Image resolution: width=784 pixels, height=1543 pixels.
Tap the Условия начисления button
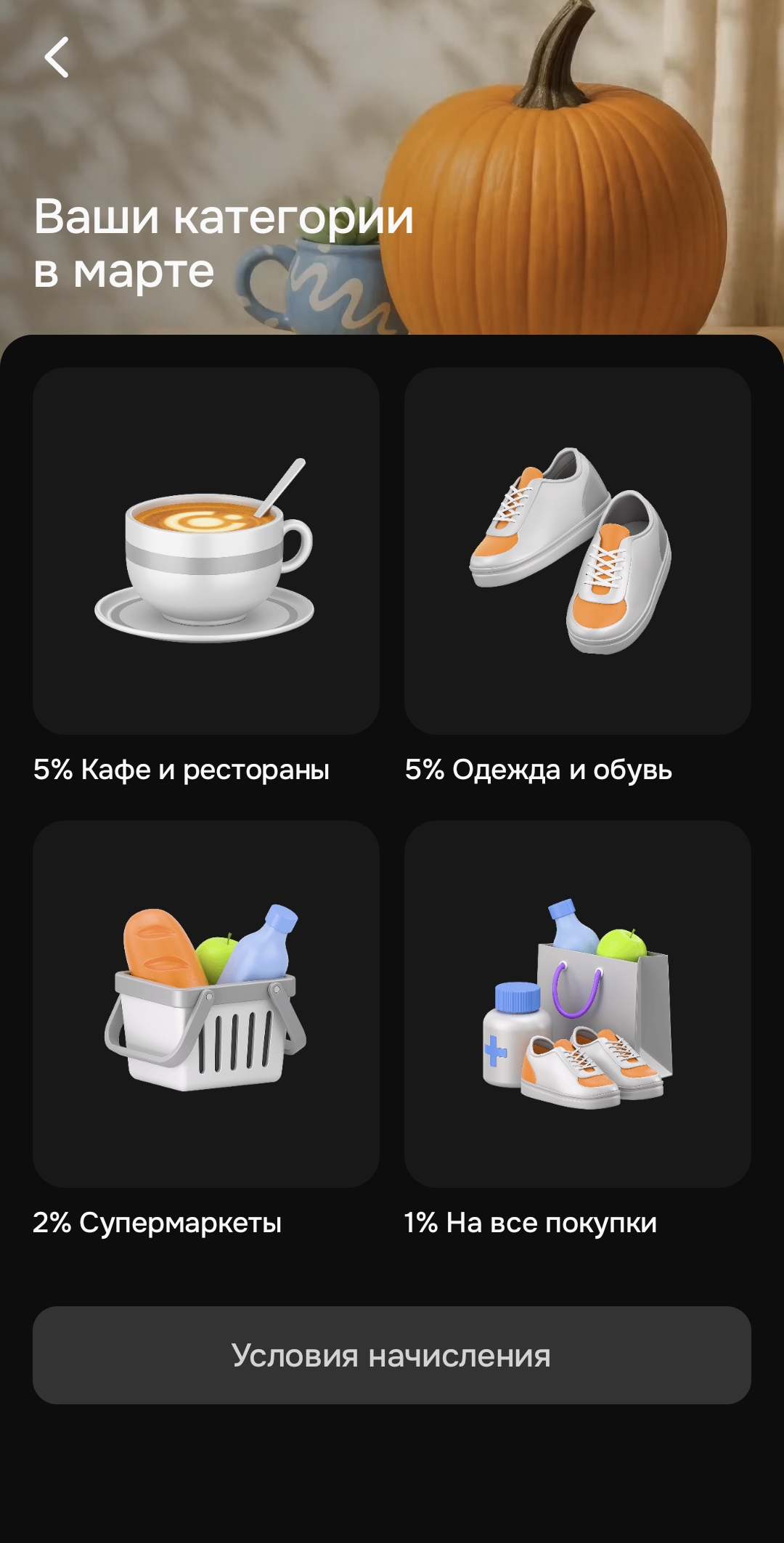coord(392,1355)
